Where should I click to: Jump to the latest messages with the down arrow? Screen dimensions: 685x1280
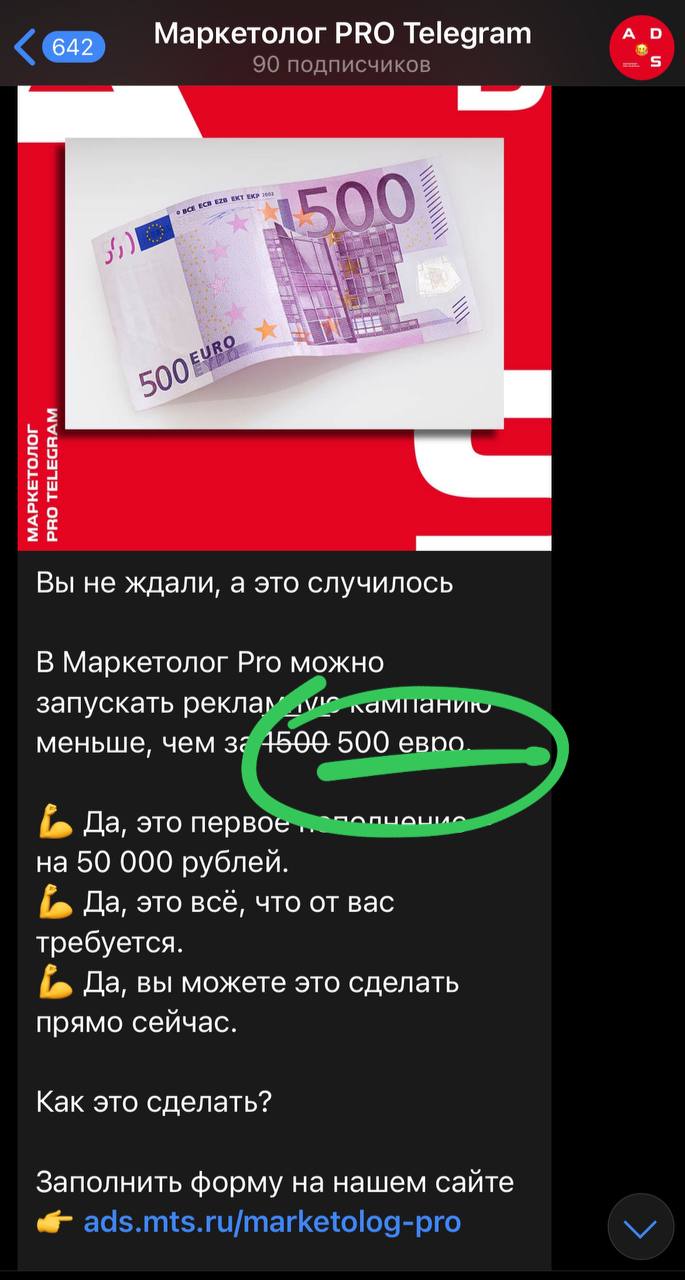(640, 1227)
